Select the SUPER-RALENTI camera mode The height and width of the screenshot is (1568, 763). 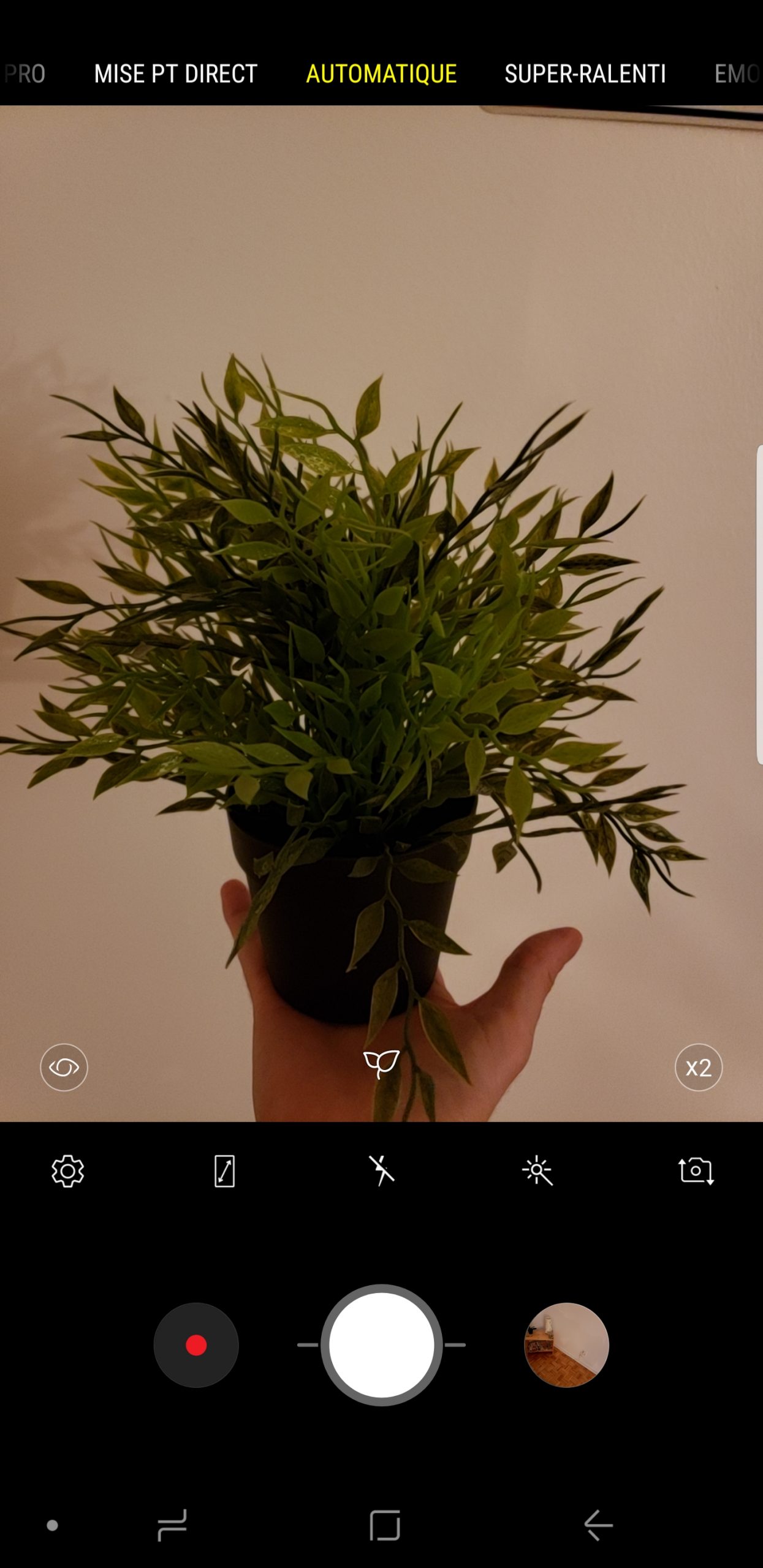pos(585,74)
